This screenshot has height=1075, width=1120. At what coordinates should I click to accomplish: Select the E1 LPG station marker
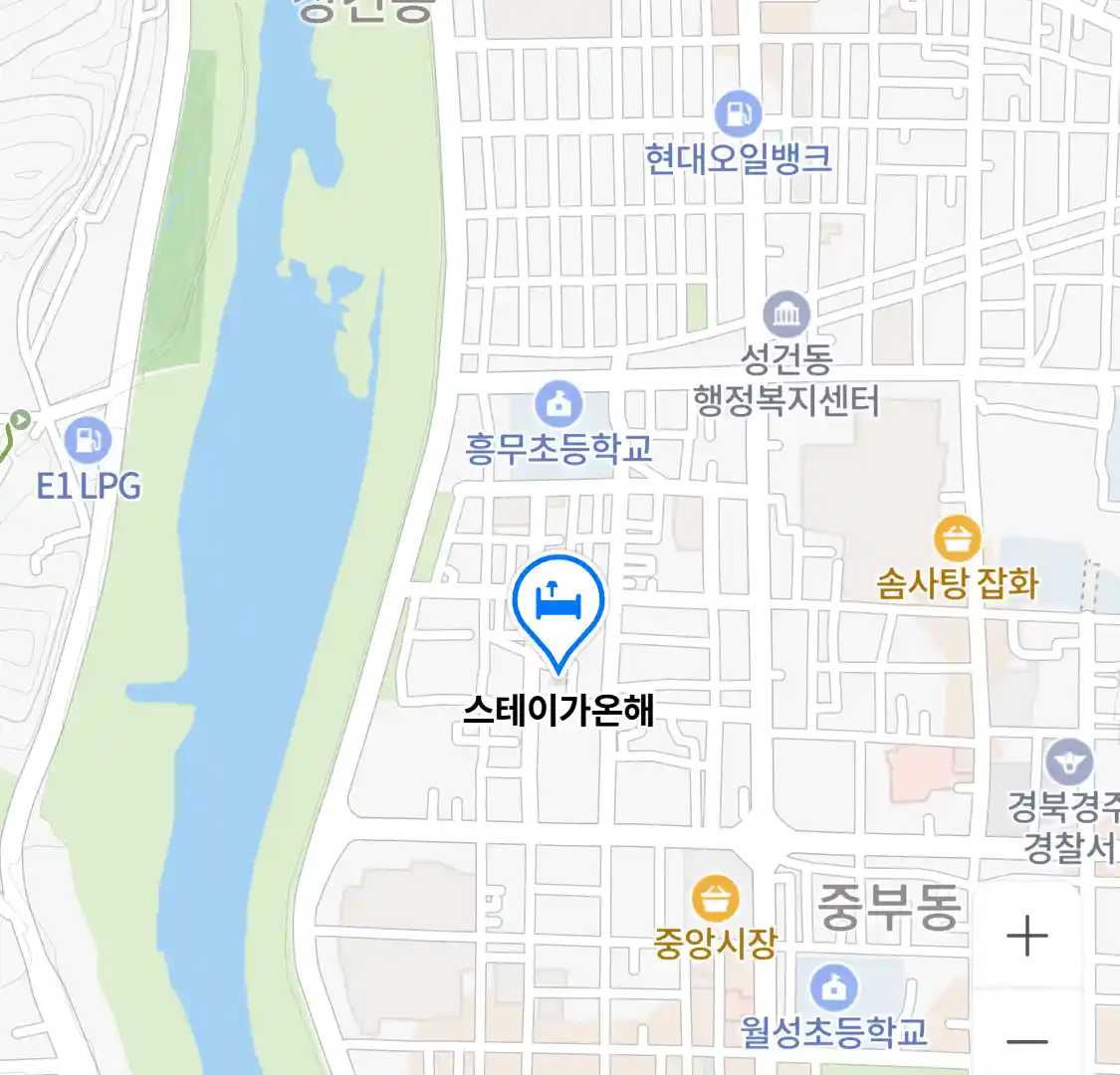[88, 440]
